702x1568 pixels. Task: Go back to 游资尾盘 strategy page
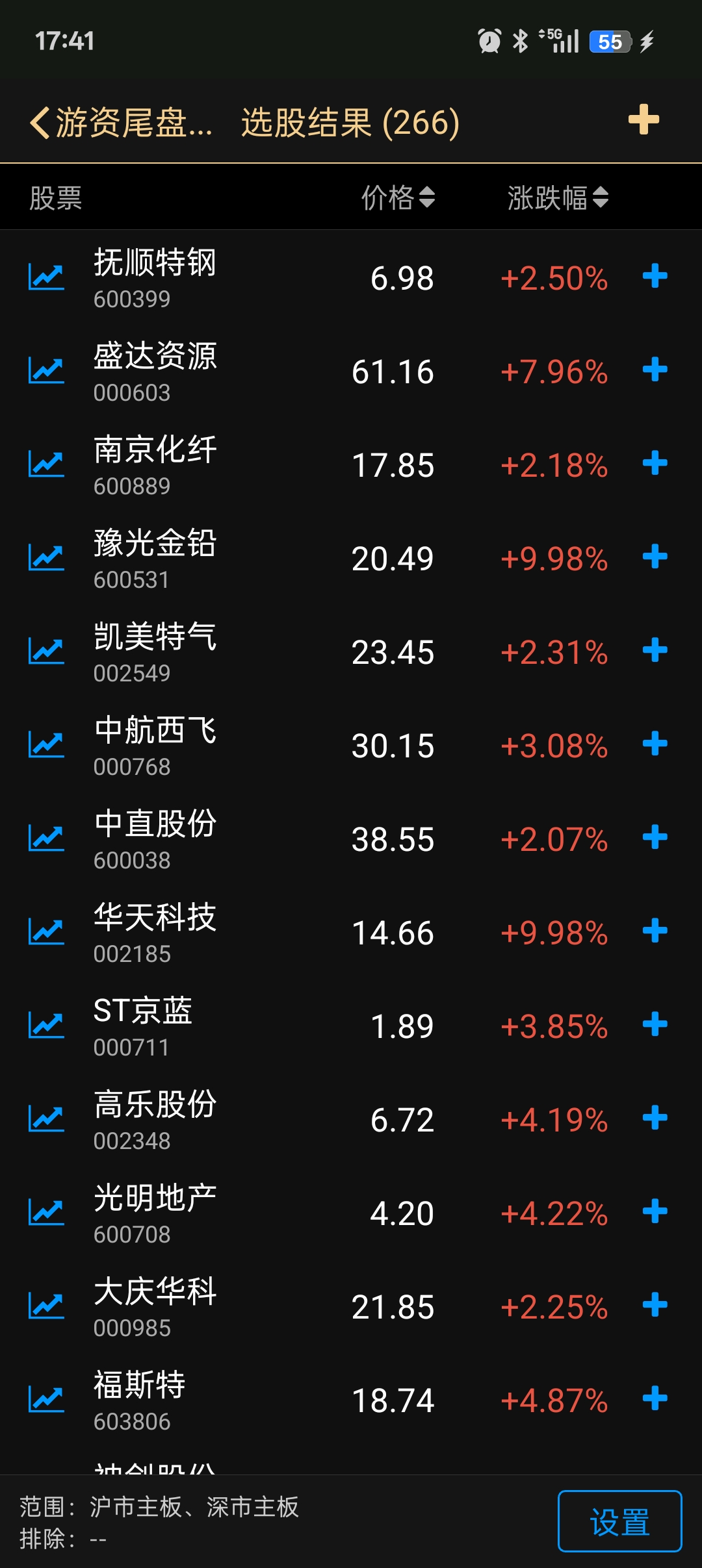(120, 122)
